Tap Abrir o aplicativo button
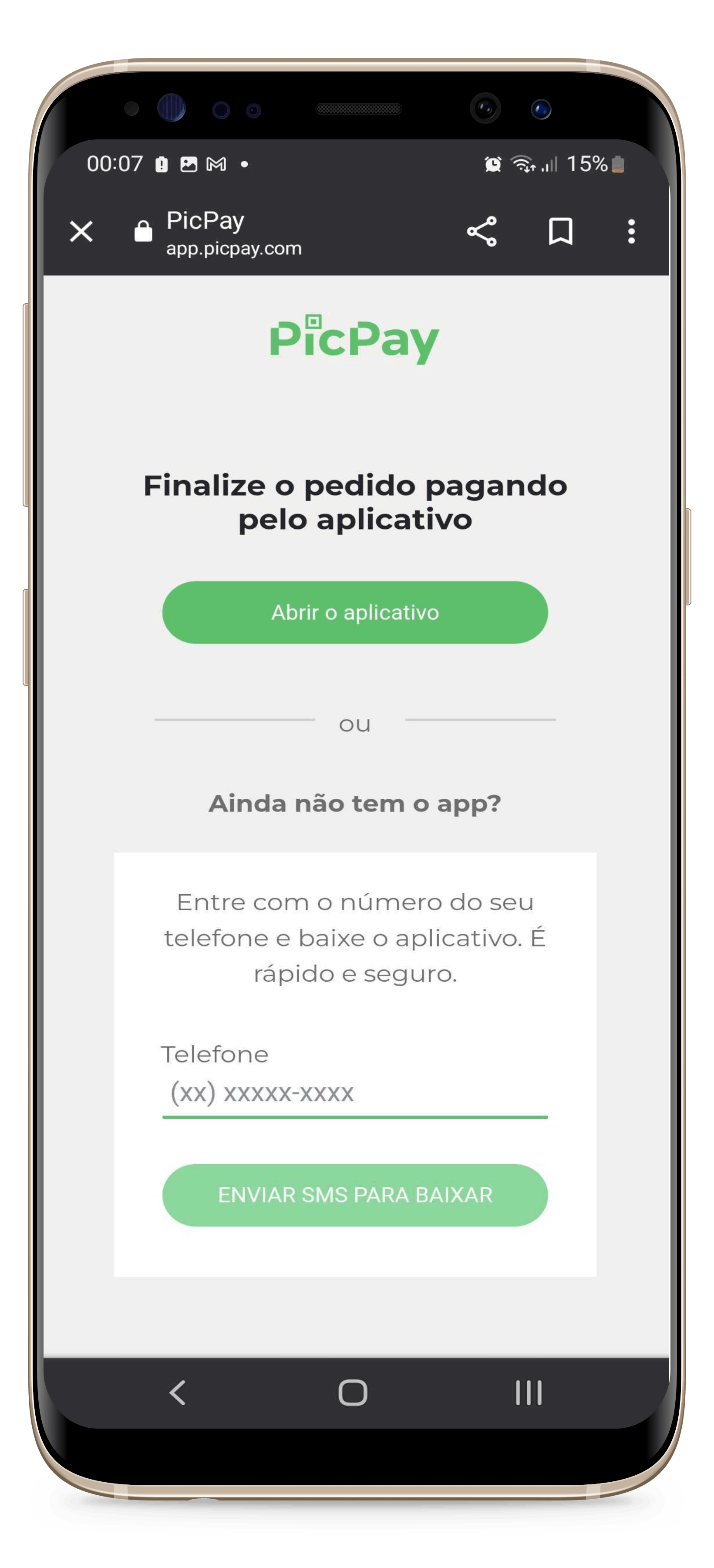The image size is (714, 1568). (354, 612)
